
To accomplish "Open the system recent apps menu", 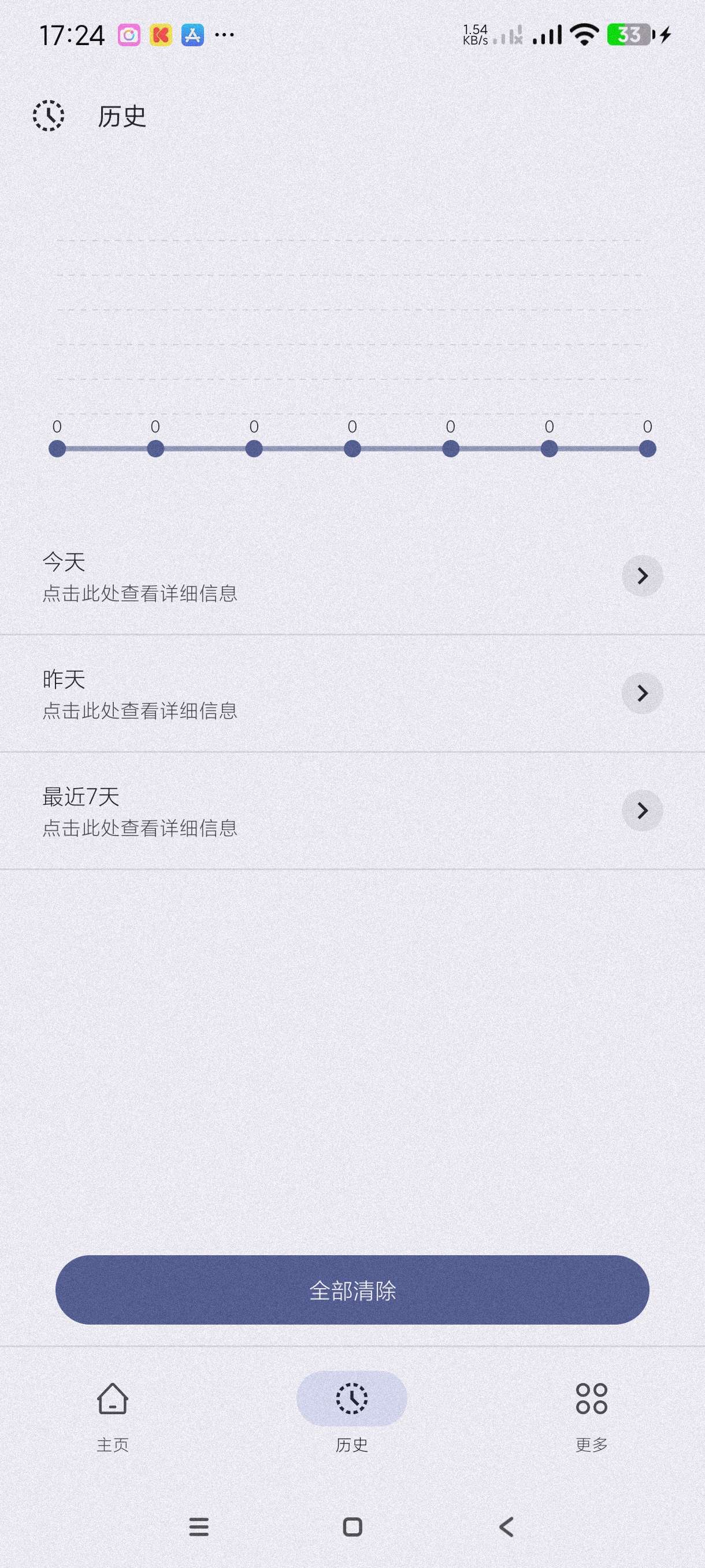I will [199, 1526].
